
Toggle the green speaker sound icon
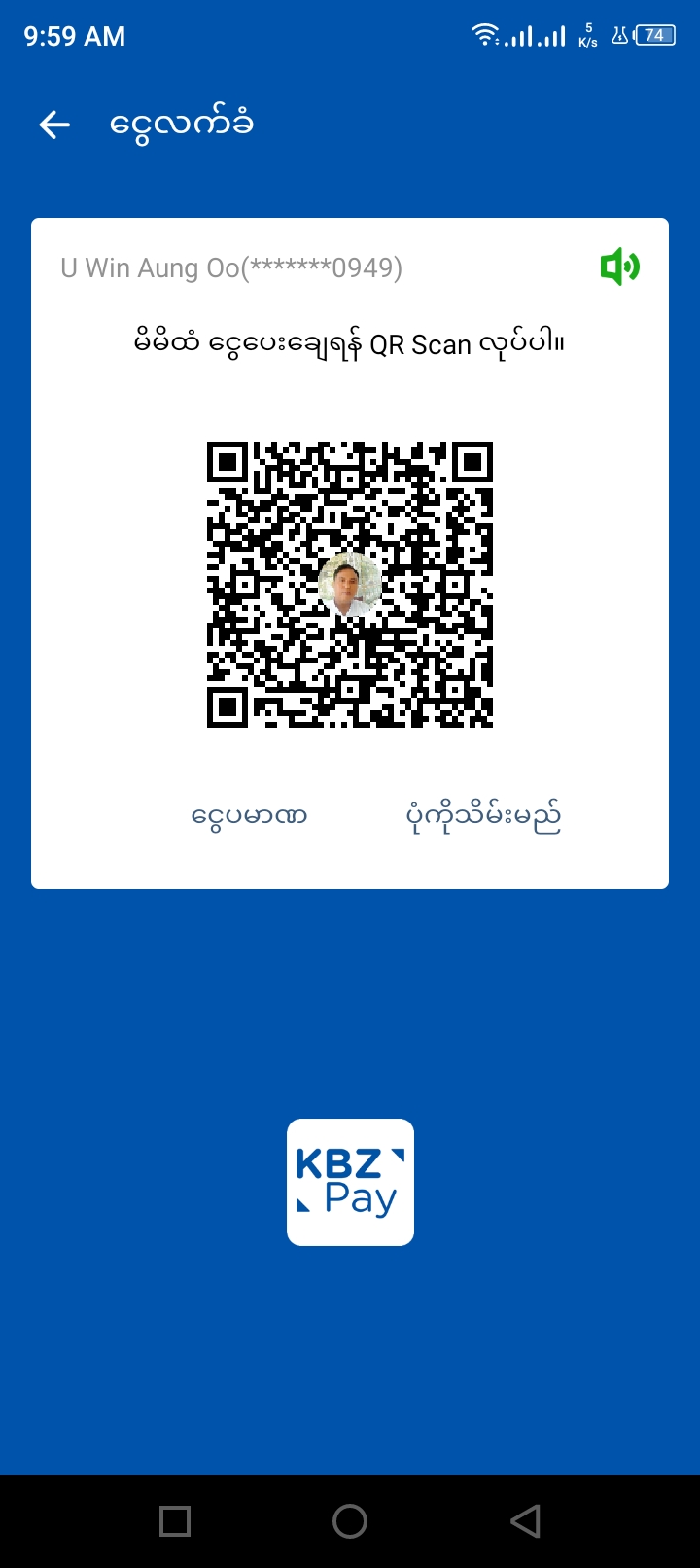coord(619,267)
